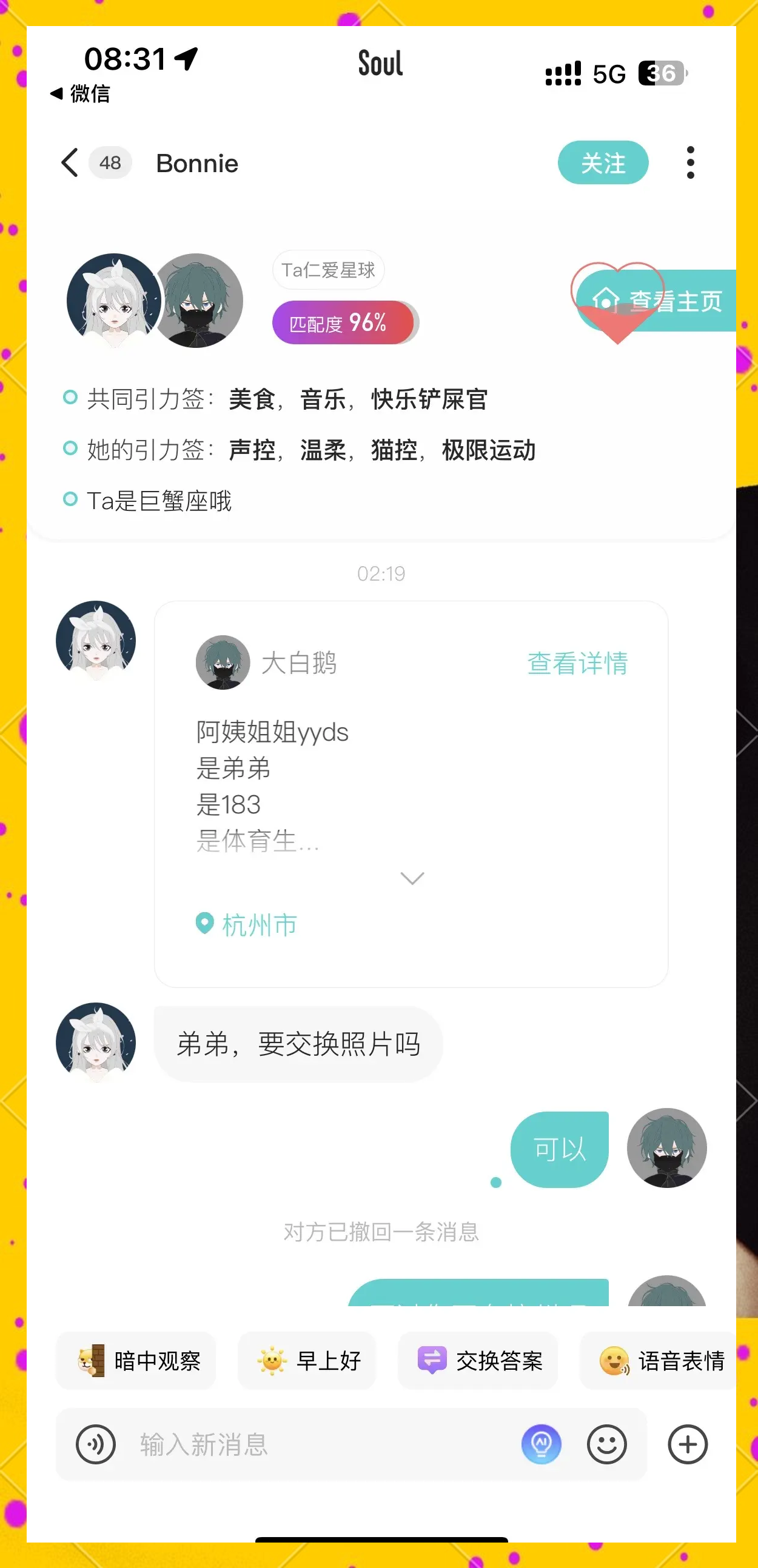The height and width of the screenshot is (1568, 758).
Task: Open the three-dot overflow menu top right
Action: coord(691,162)
